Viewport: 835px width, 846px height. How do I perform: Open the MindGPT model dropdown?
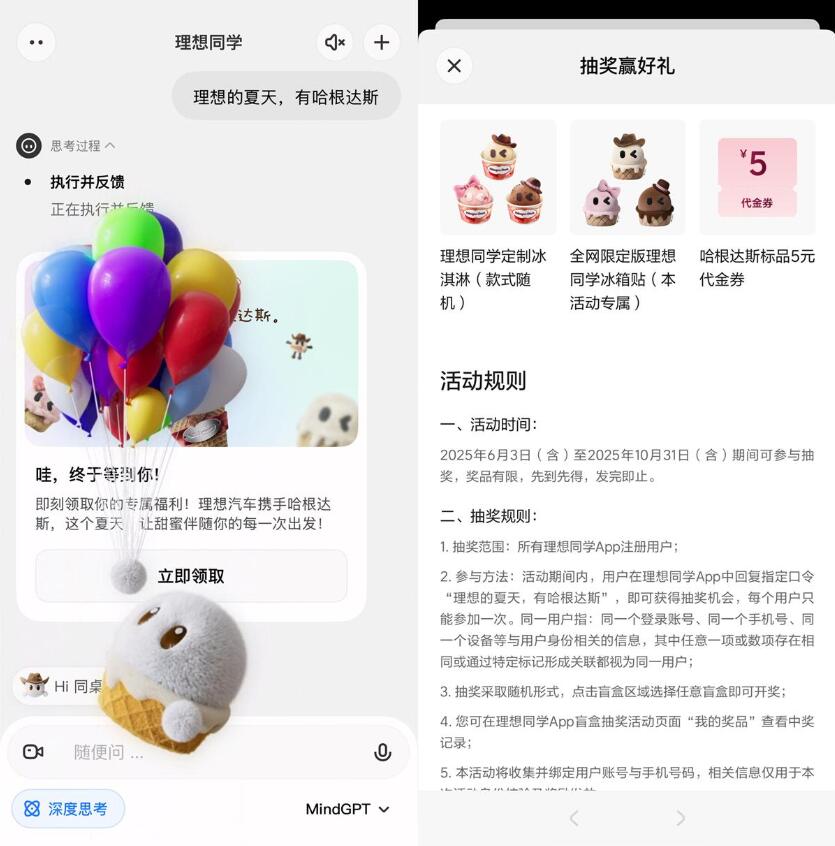(x=347, y=809)
